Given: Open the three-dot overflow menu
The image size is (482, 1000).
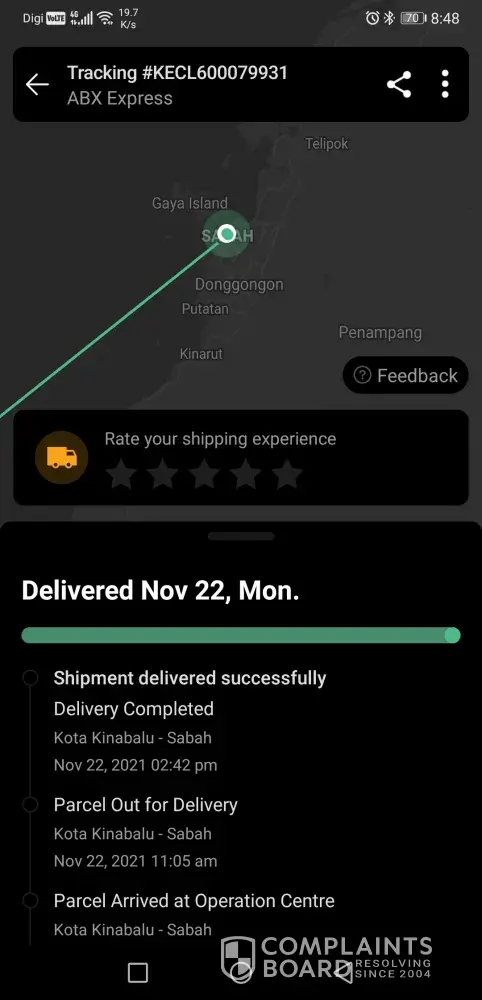Looking at the screenshot, I should pos(445,84).
